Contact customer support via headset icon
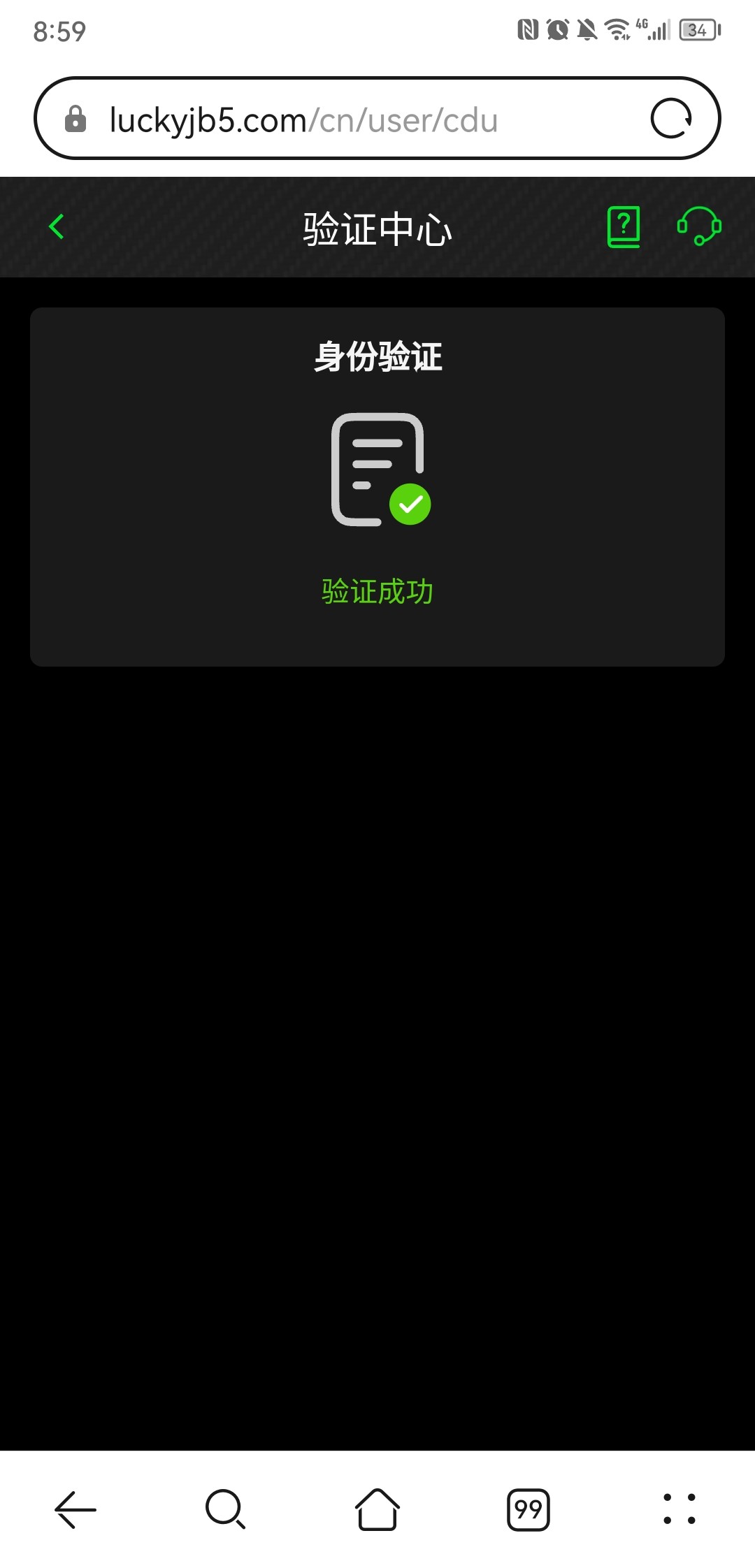 coord(698,226)
